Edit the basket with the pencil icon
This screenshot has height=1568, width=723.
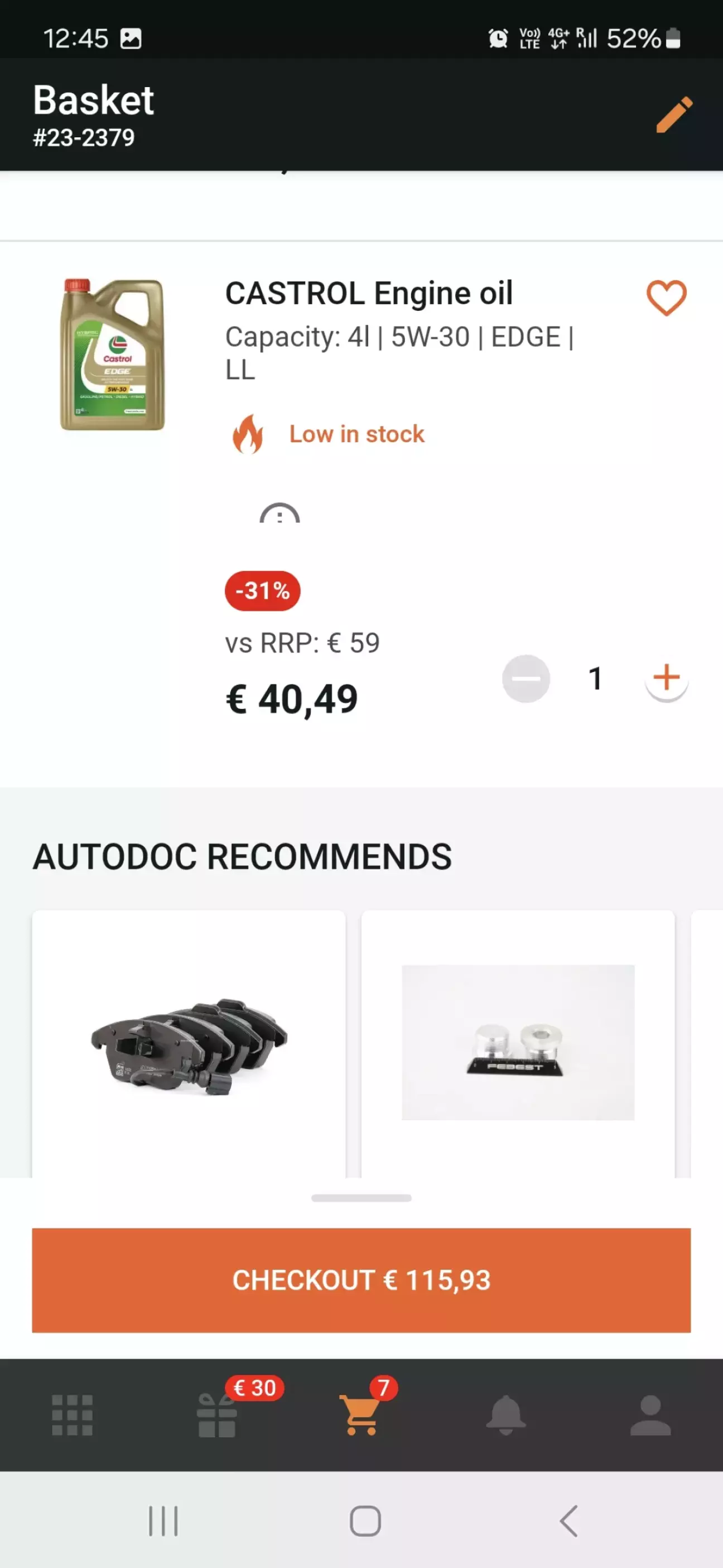pyautogui.click(x=674, y=114)
